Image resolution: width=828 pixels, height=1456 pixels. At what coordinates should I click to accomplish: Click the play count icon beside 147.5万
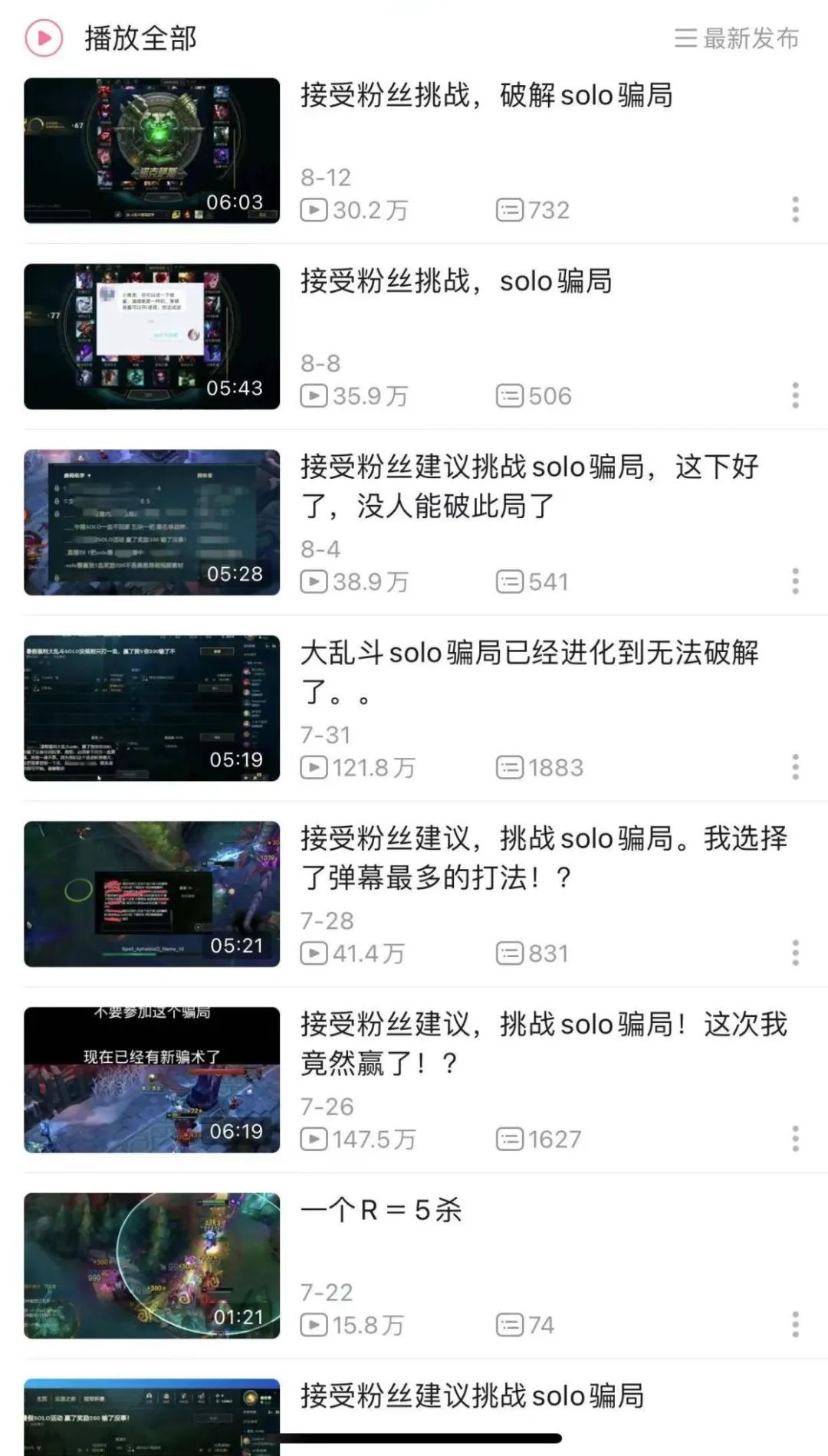tap(314, 1140)
